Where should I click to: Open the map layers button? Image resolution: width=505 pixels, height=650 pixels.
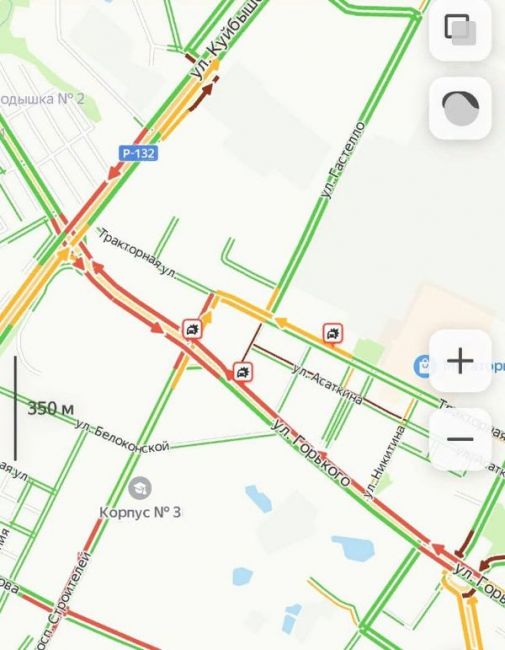(460, 30)
